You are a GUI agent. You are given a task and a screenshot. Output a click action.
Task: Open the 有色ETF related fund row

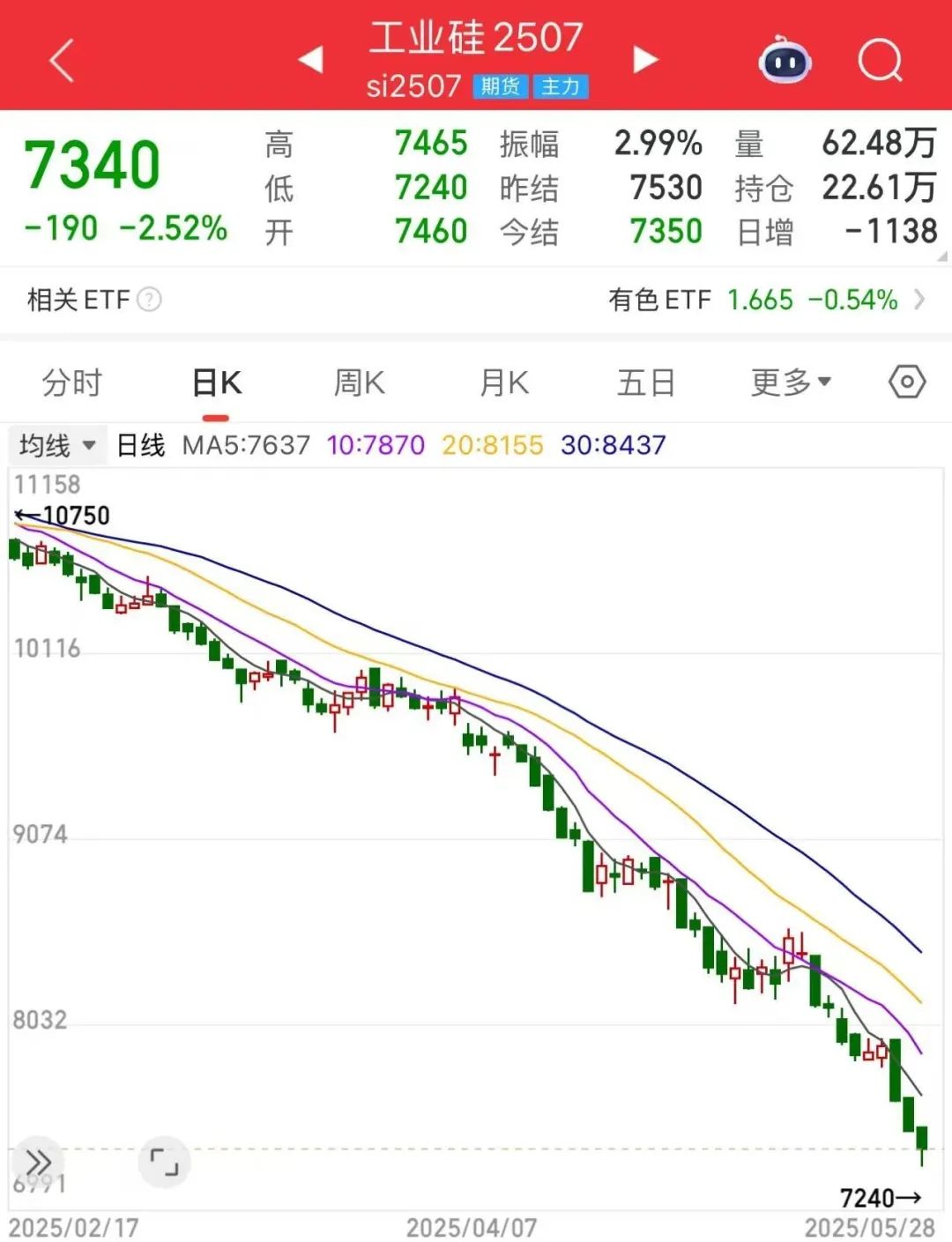click(x=765, y=300)
